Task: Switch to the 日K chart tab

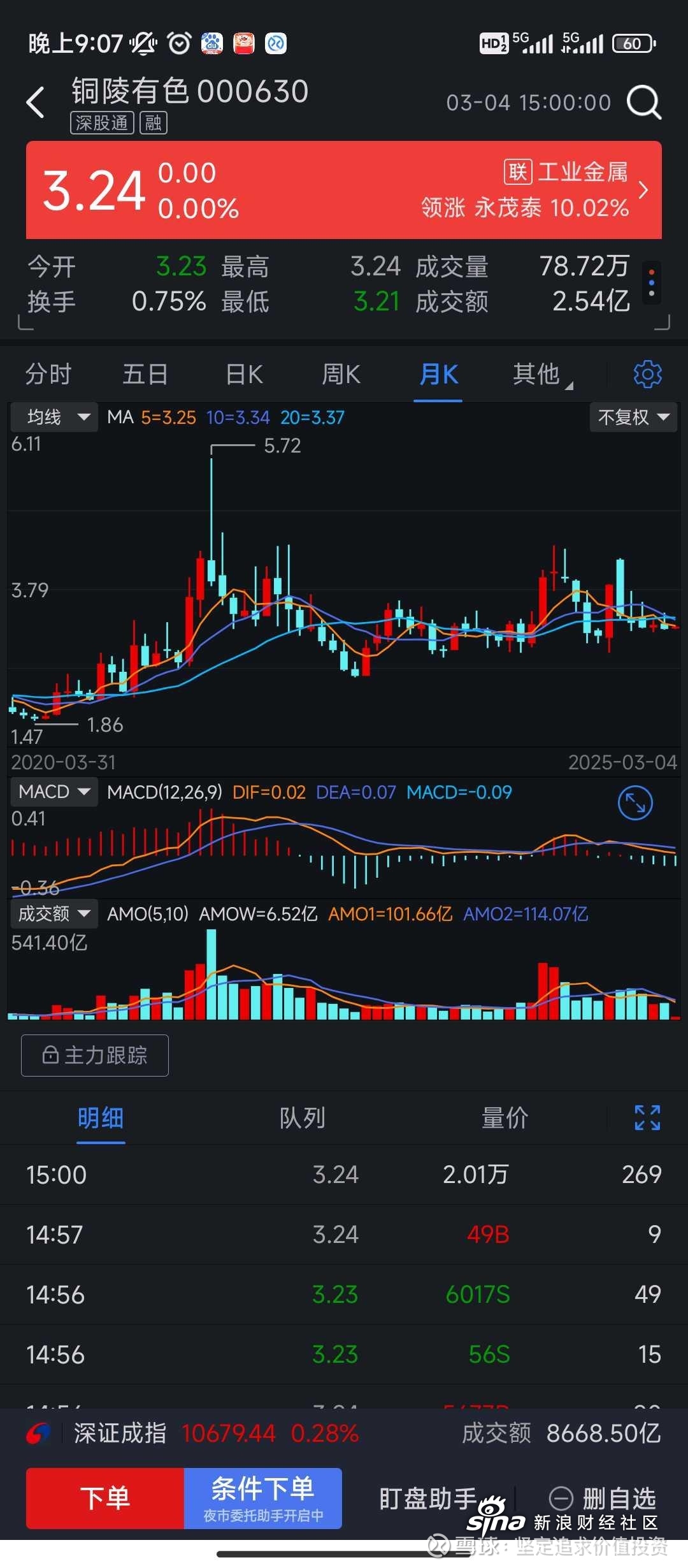Action: click(x=245, y=374)
